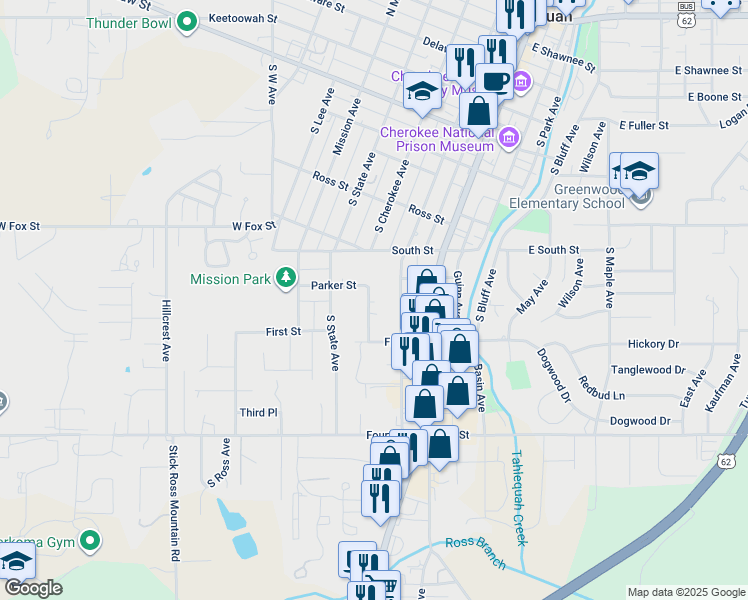Select the restaurant marker near E Shawnee St
The image size is (748, 600).
pyautogui.click(x=497, y=52)
